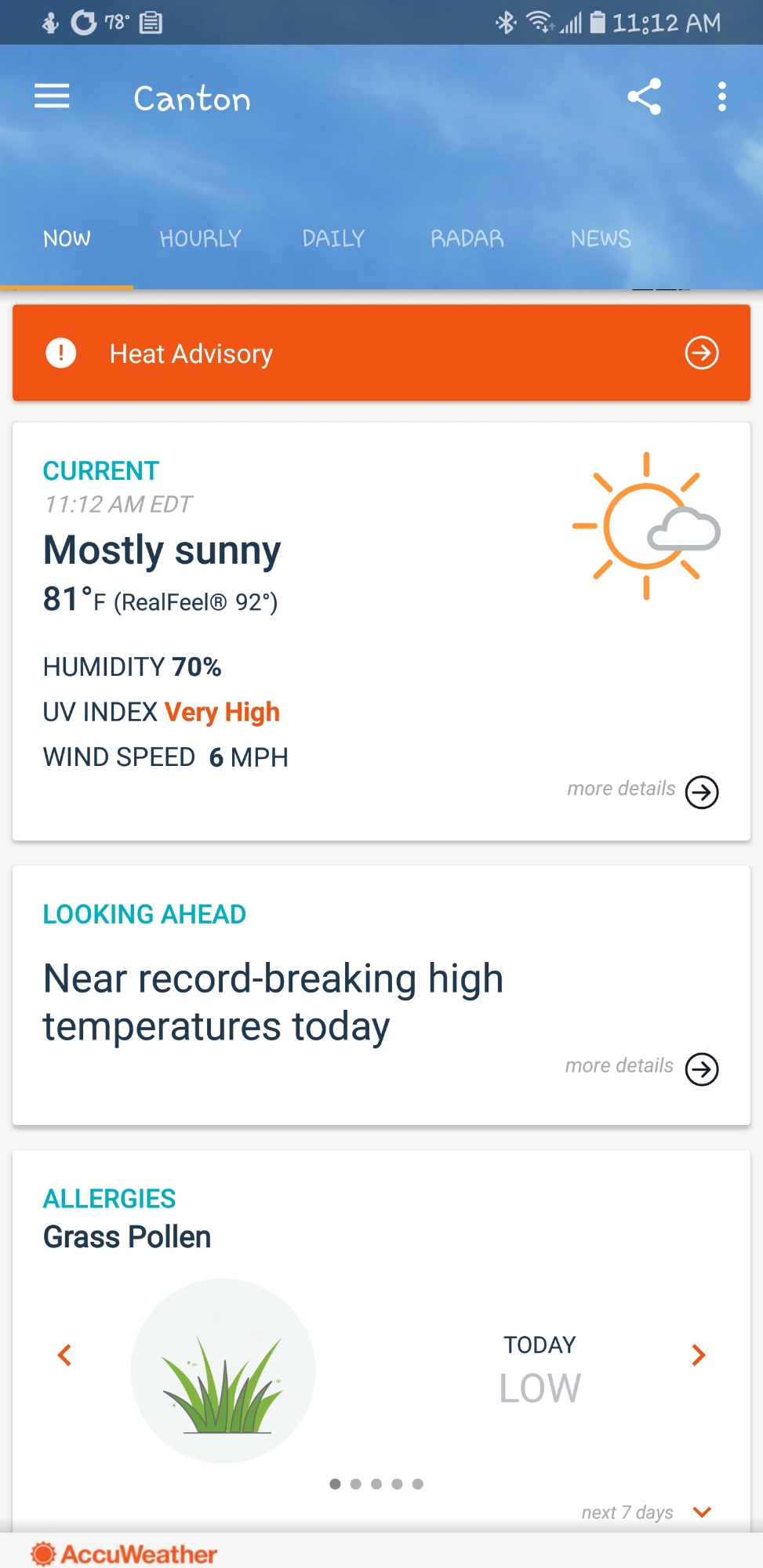The height and width of the screenshot is (1568, 763).
Task: Switch to the Hourly tab
Action: click(x=200, y=238)
